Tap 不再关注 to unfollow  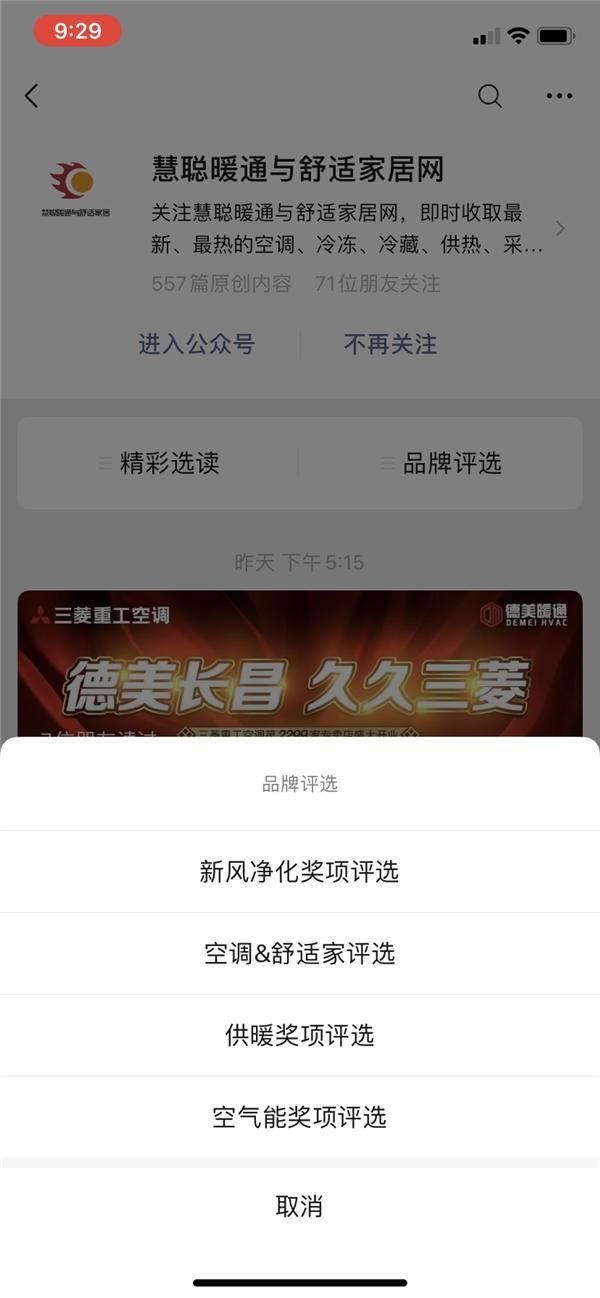coord(390,345)
